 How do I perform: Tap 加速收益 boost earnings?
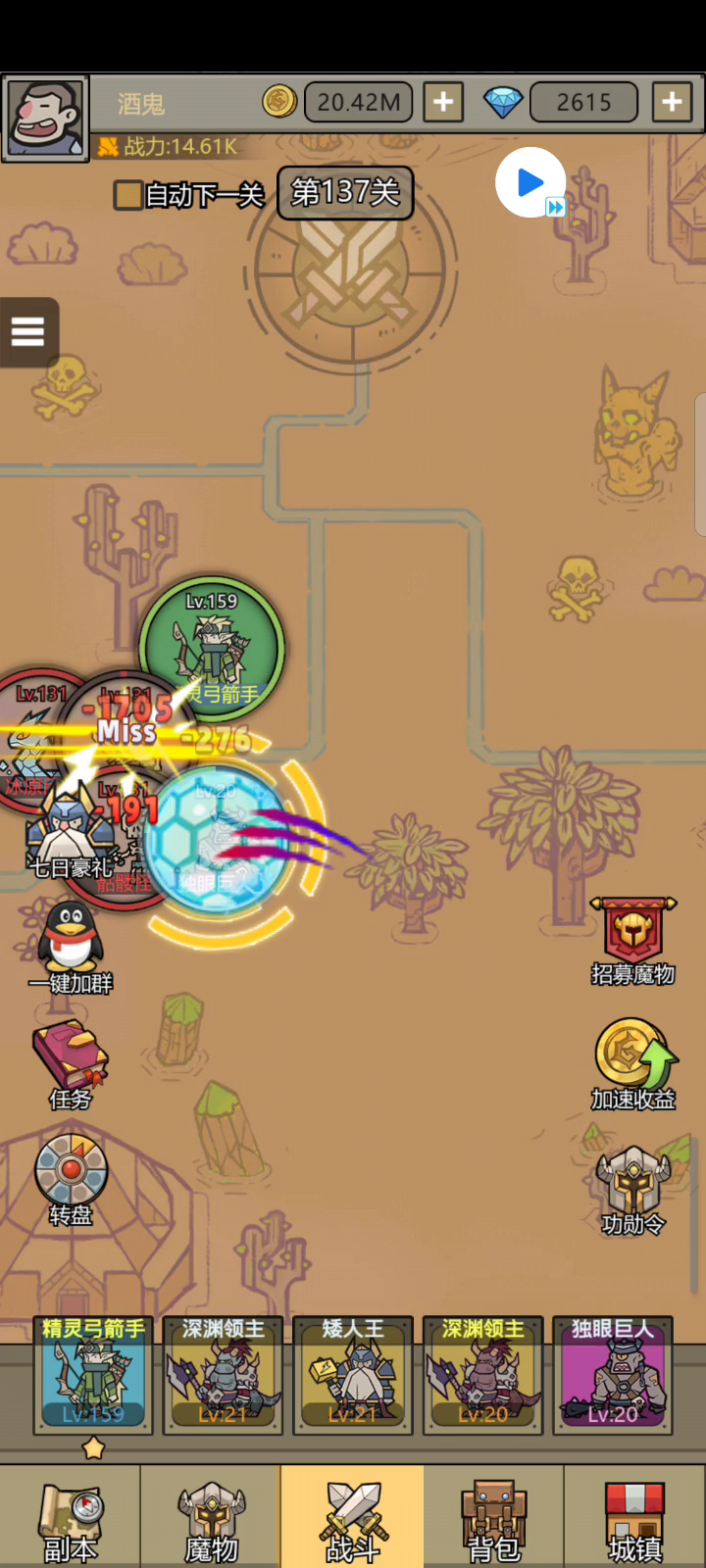tap(632, 1064)
